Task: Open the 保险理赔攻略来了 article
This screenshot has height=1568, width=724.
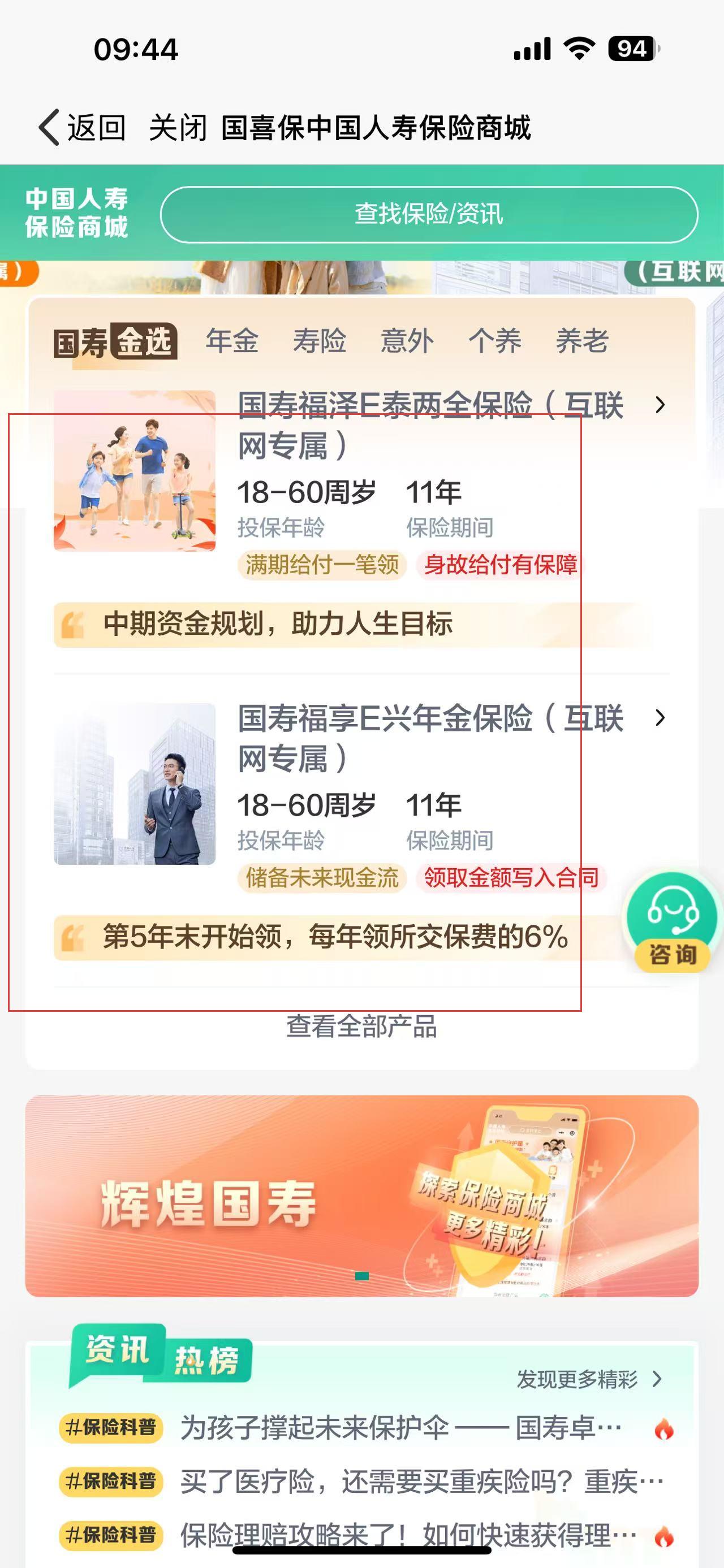Action: [x=407, y=1535]
